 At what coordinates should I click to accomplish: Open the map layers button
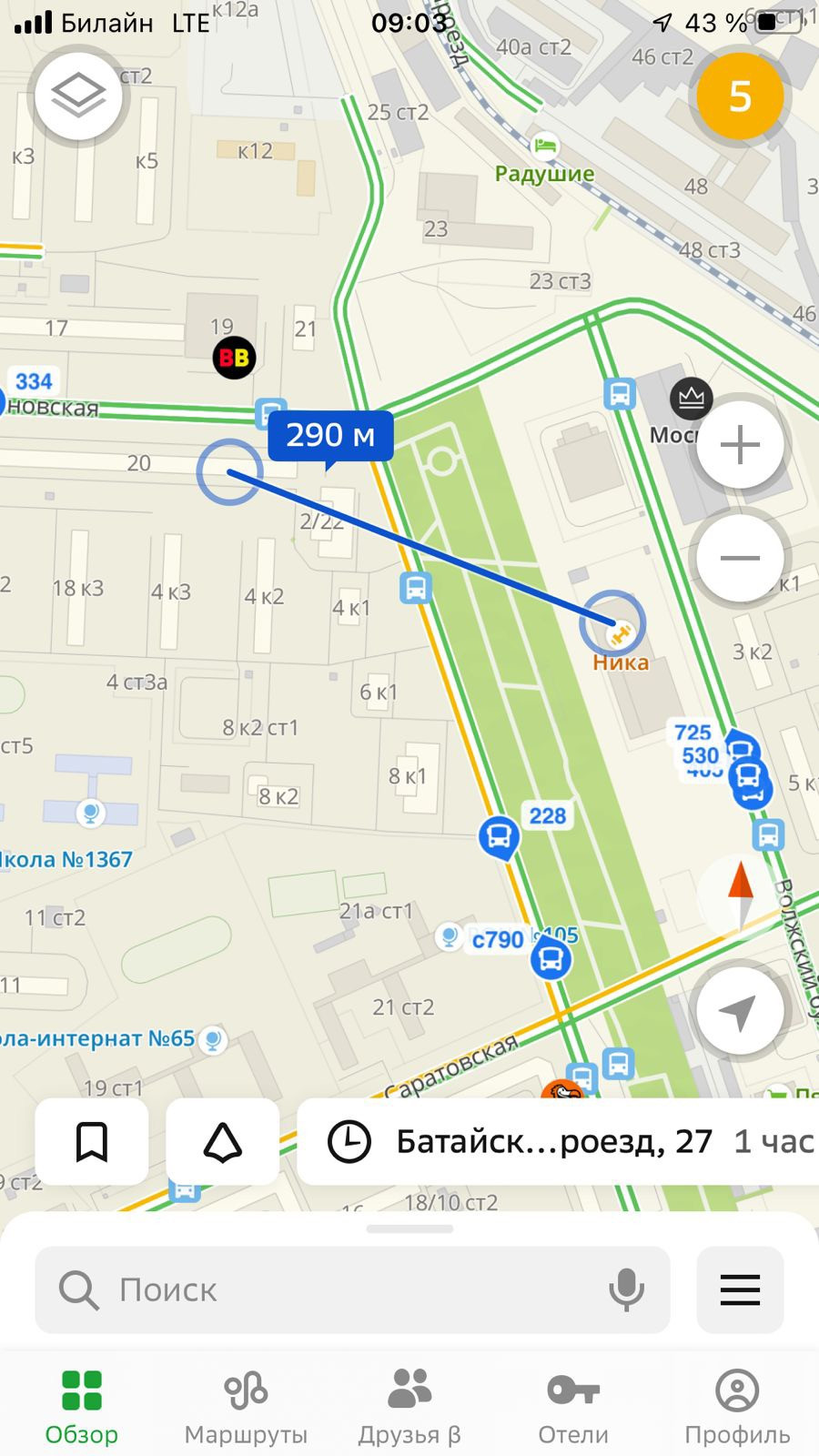(x=78, y=95)
